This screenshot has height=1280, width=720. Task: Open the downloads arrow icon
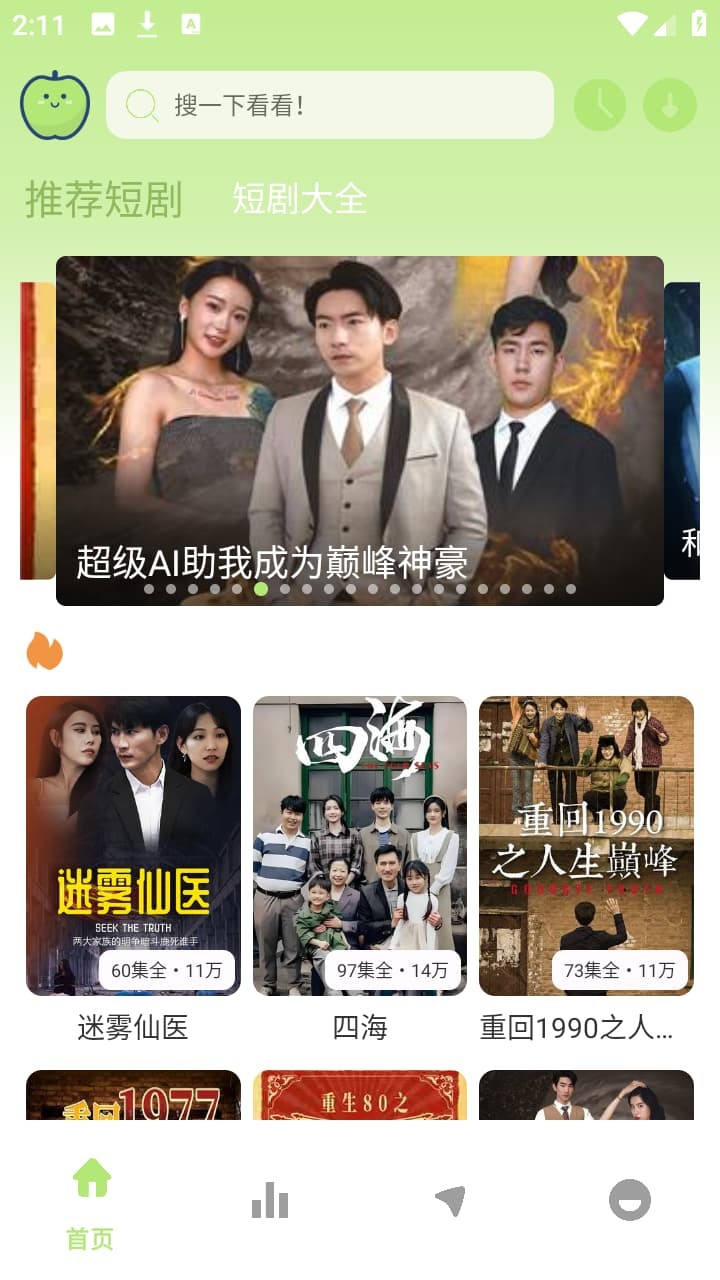click(670, 105)
